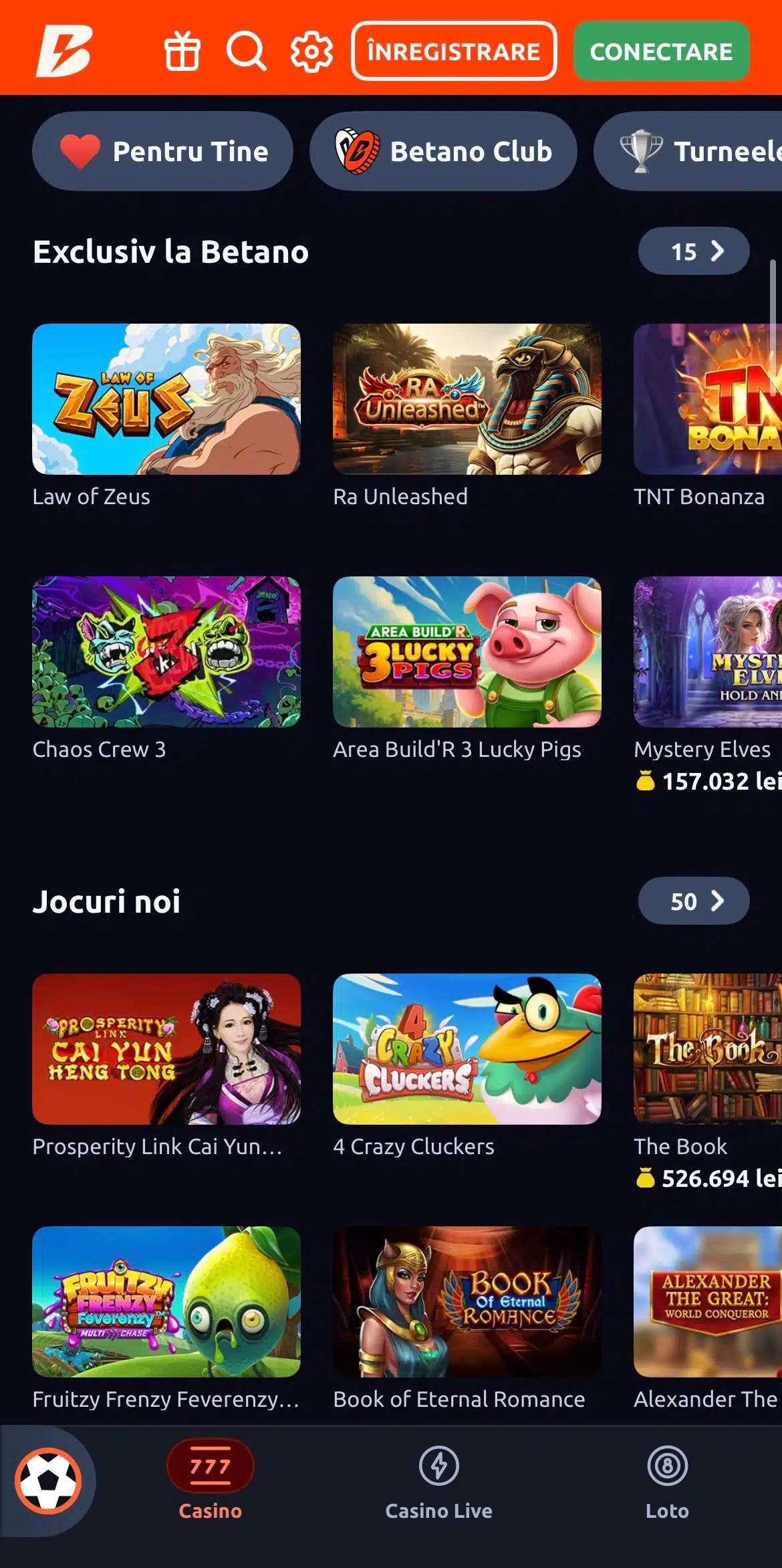Image resolution: width=782 pixels, height=1568 pixels.
Task: Select the Pentru Tine chip
Action: 162,151
